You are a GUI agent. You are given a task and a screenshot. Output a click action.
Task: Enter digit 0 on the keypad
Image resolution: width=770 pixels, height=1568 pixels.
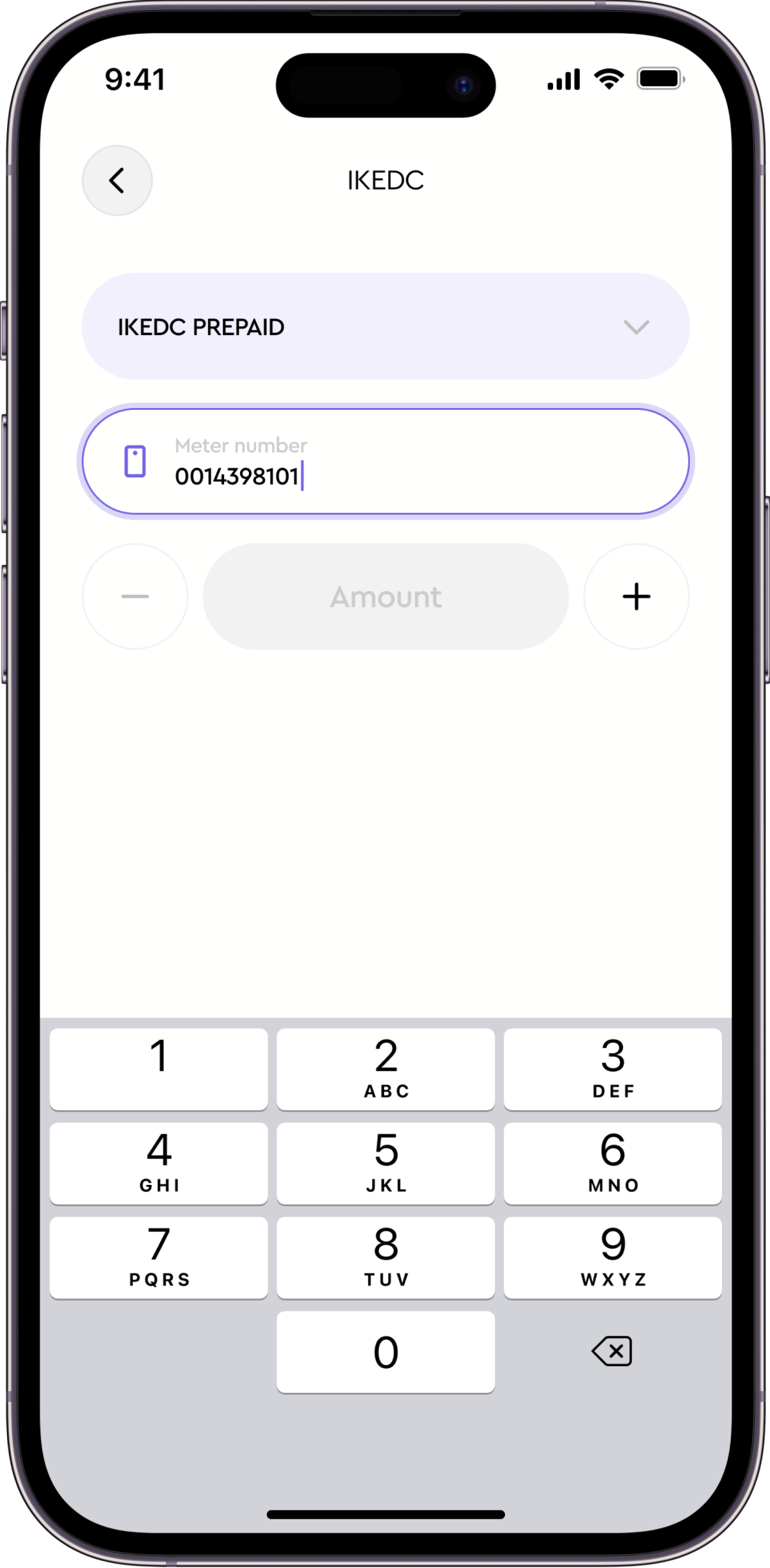click(x=386, y=1352)
